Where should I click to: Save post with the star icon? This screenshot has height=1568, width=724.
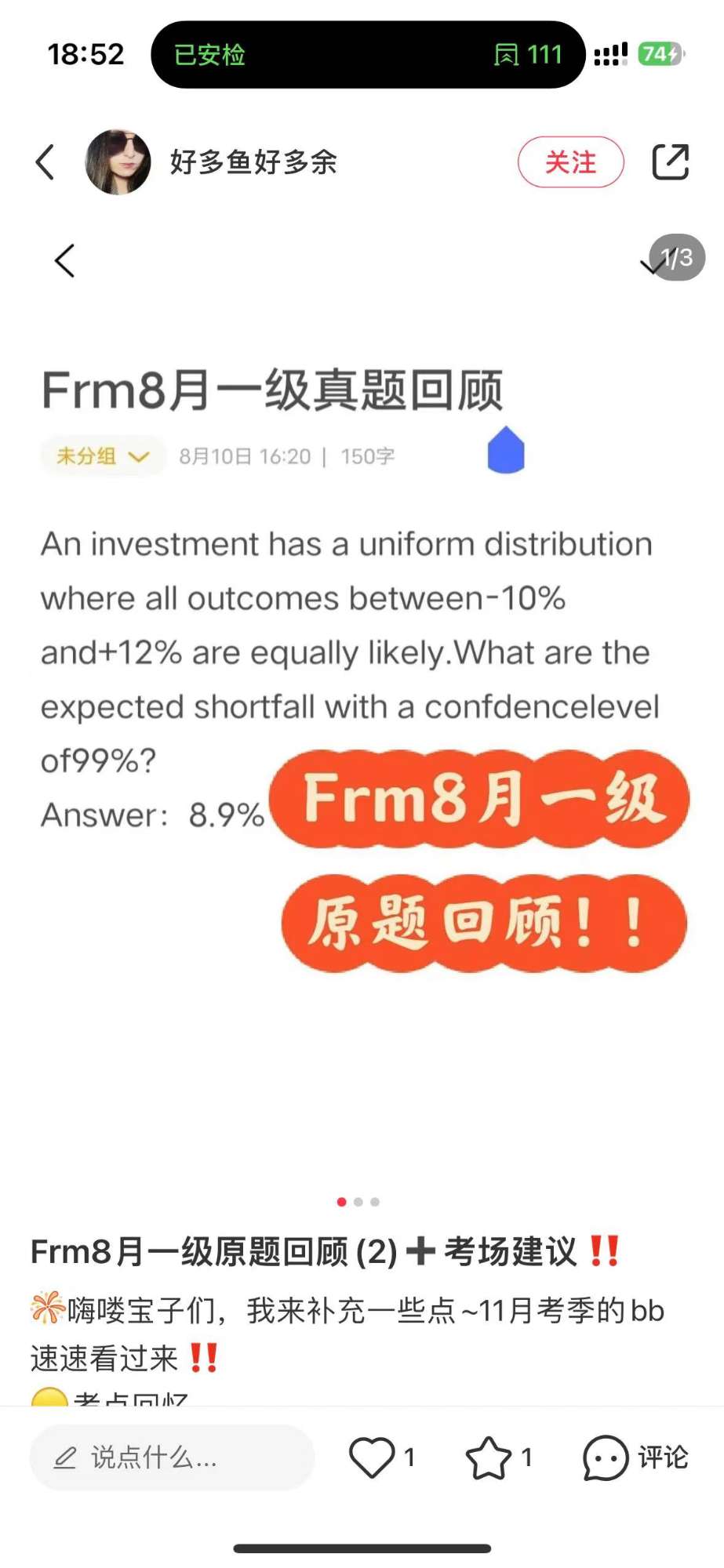(x=489, y=1457)
